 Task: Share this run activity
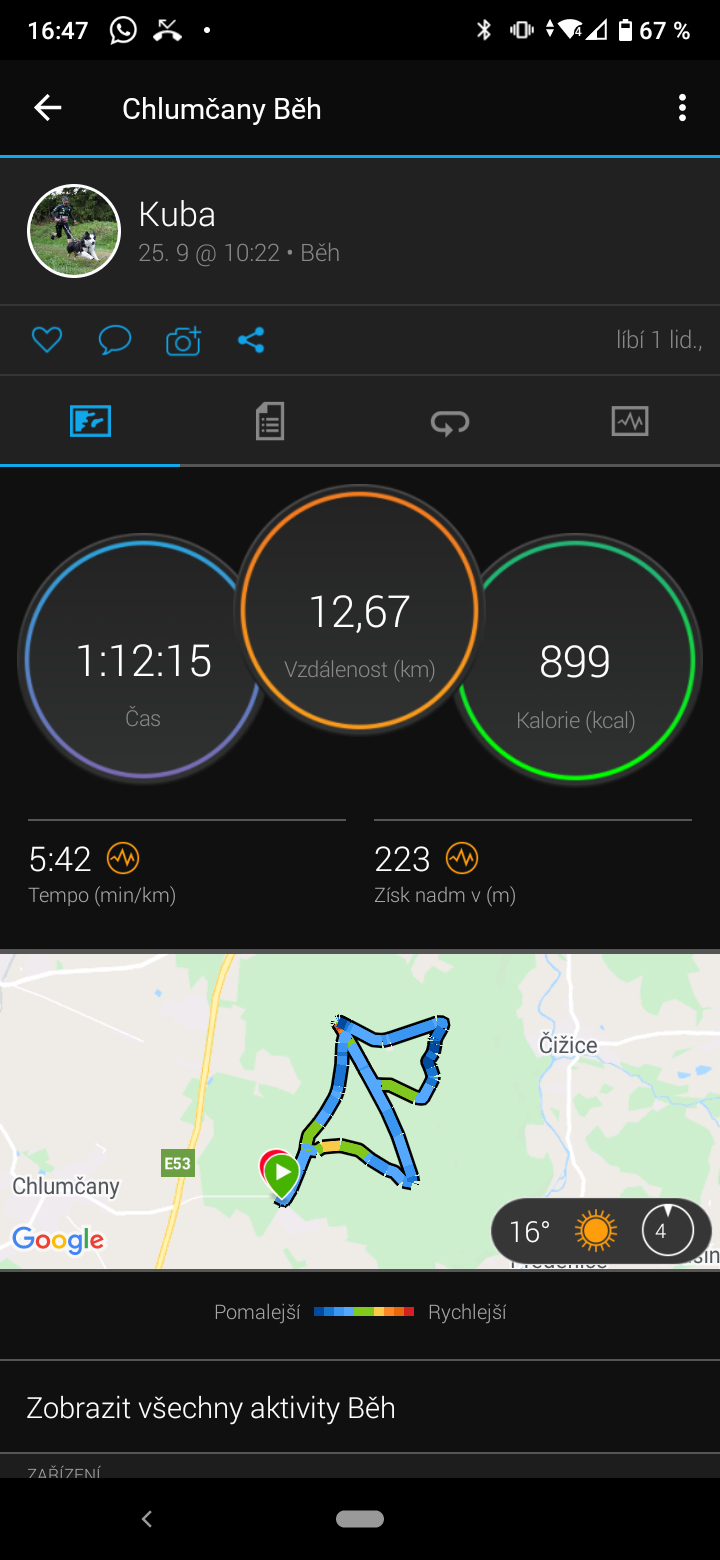251,340
